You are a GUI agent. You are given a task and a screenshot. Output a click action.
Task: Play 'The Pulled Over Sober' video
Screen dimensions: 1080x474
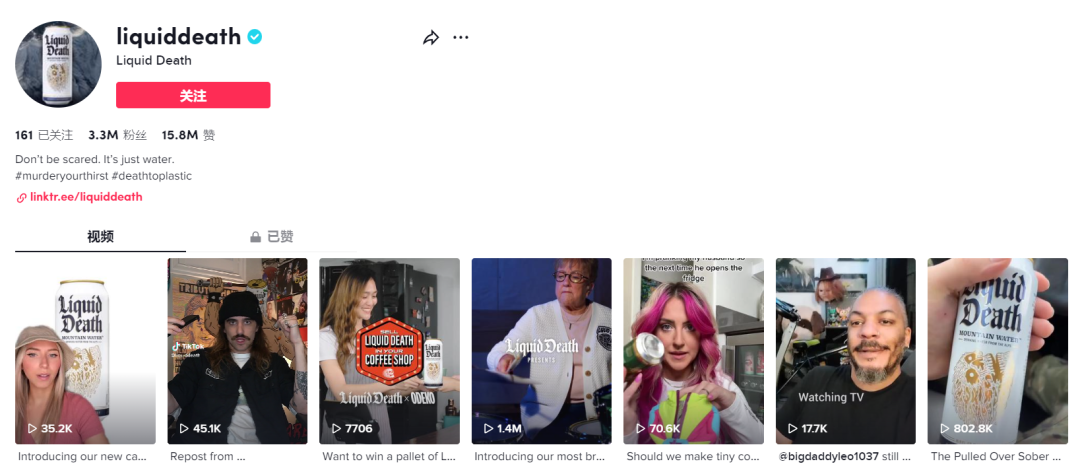coord(997,350)
